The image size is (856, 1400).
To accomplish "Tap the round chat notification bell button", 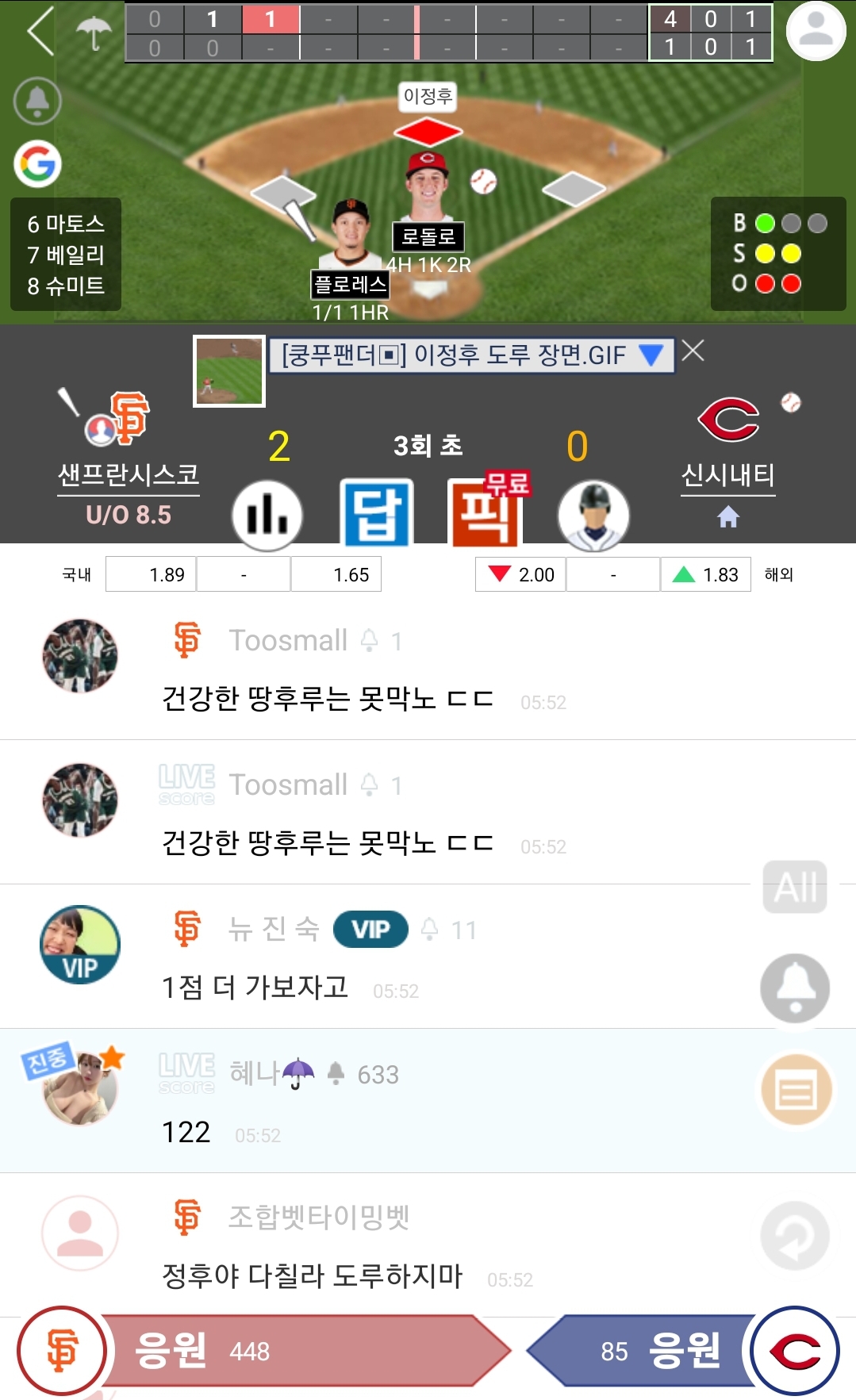I will pos(795,988).
